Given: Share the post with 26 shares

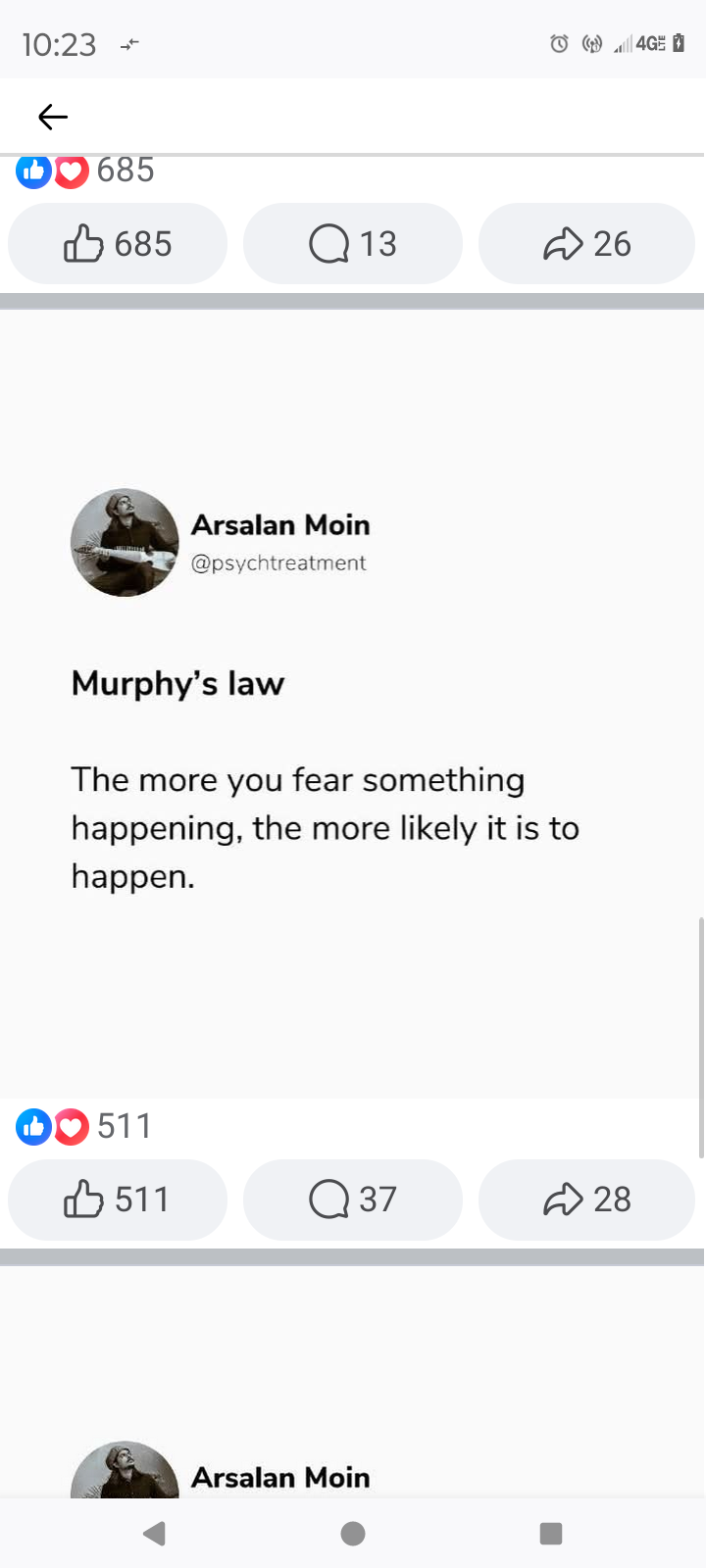Looking at the screenshot, I should (x=586, y=244).
